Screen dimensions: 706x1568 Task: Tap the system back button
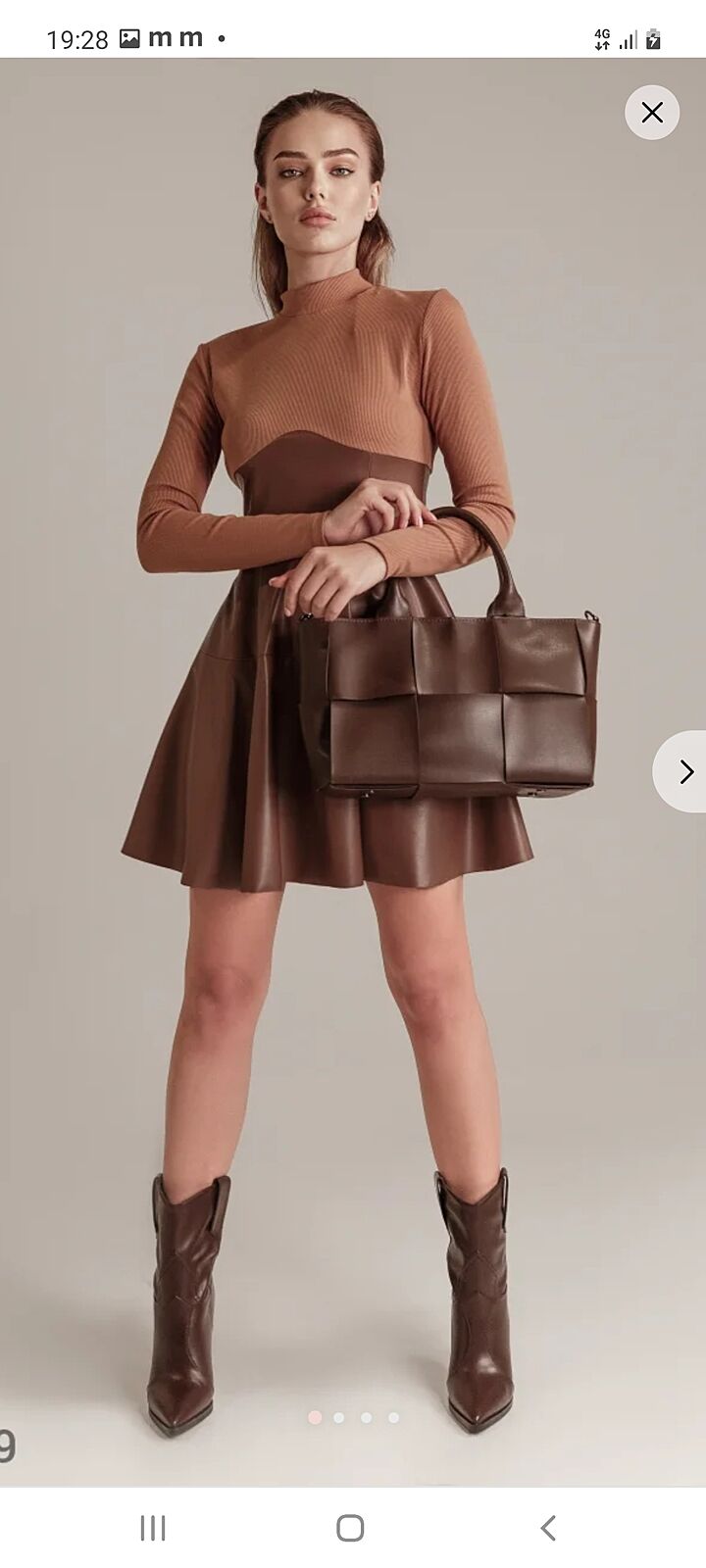tap(549, 1527)
